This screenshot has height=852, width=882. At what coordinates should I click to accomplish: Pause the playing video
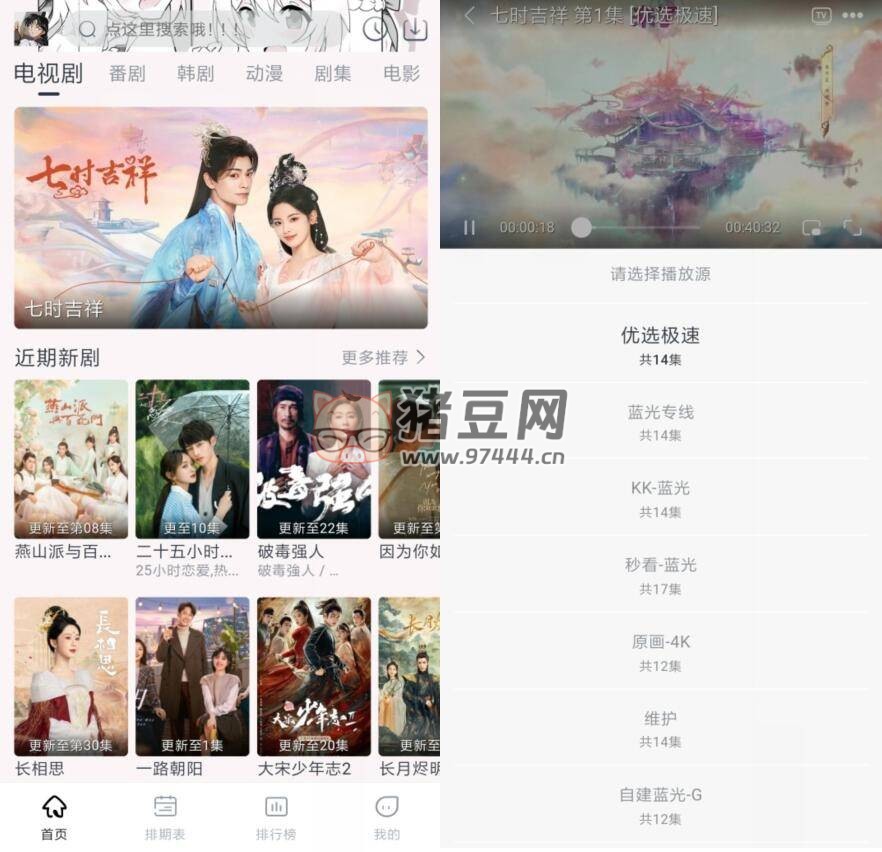[x=469, y=227]
